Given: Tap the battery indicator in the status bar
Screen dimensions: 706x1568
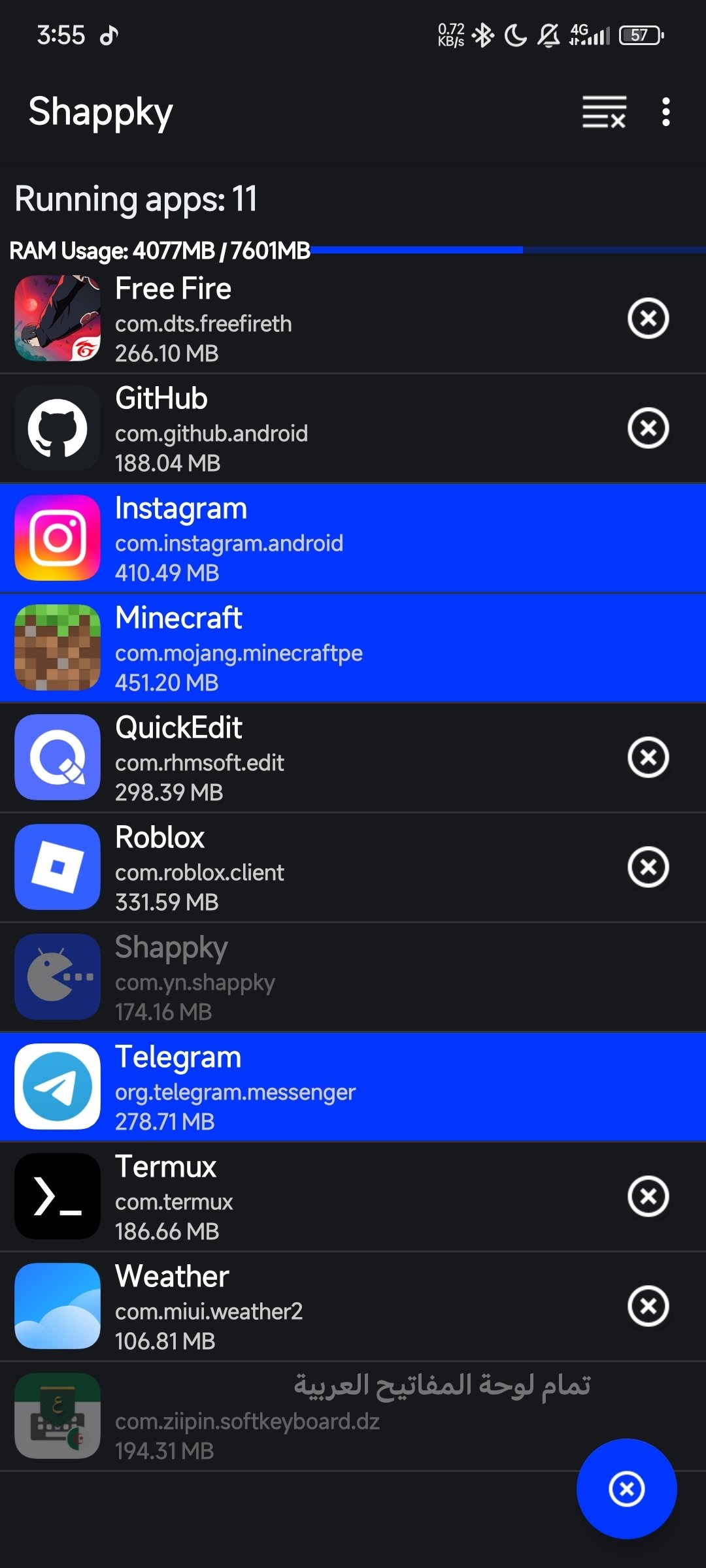Looking at the screenshot, I should click(639, 35).
